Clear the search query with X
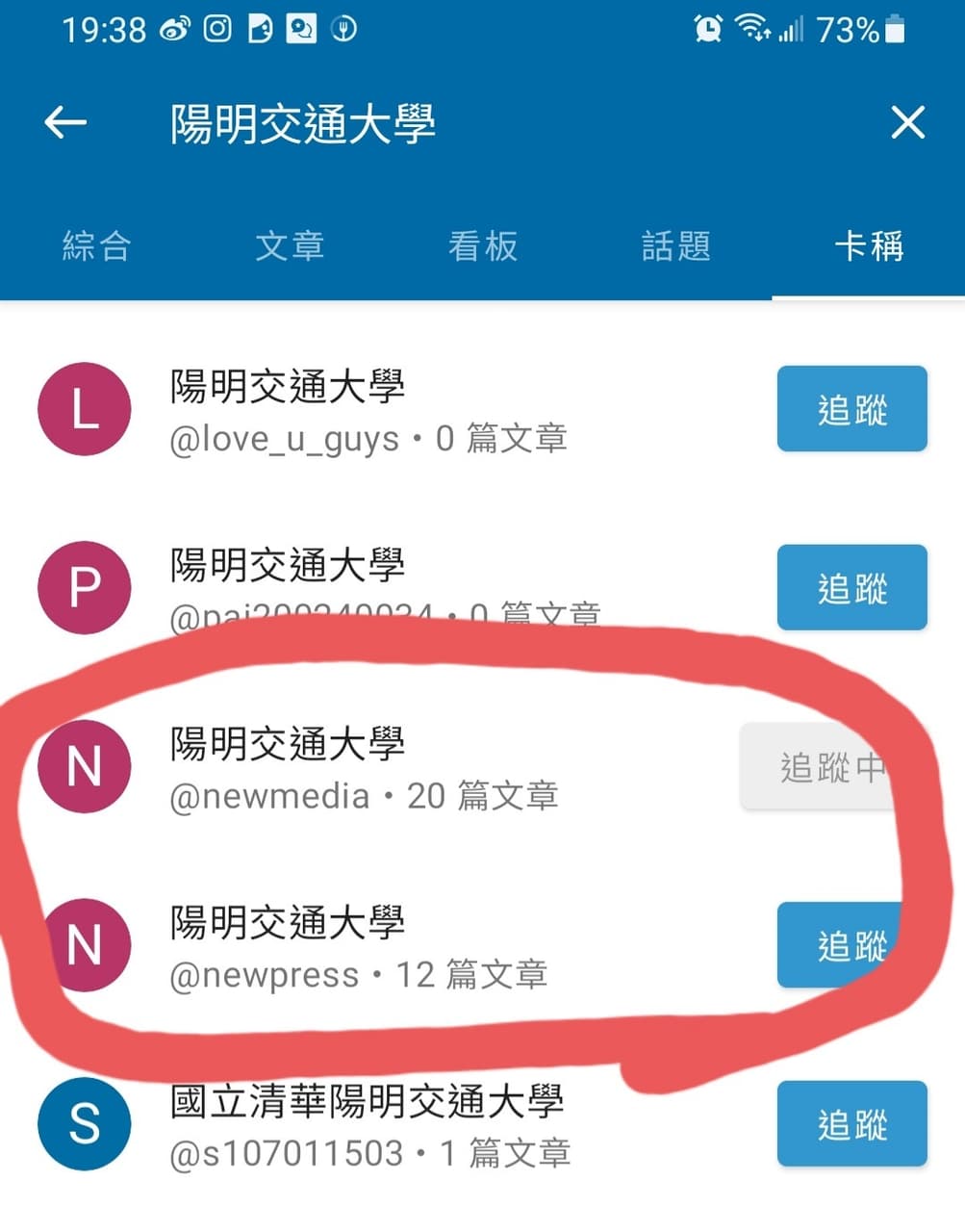Image resolution: width=965 pixels, height=1232 pixels. (x=907, y=123)
